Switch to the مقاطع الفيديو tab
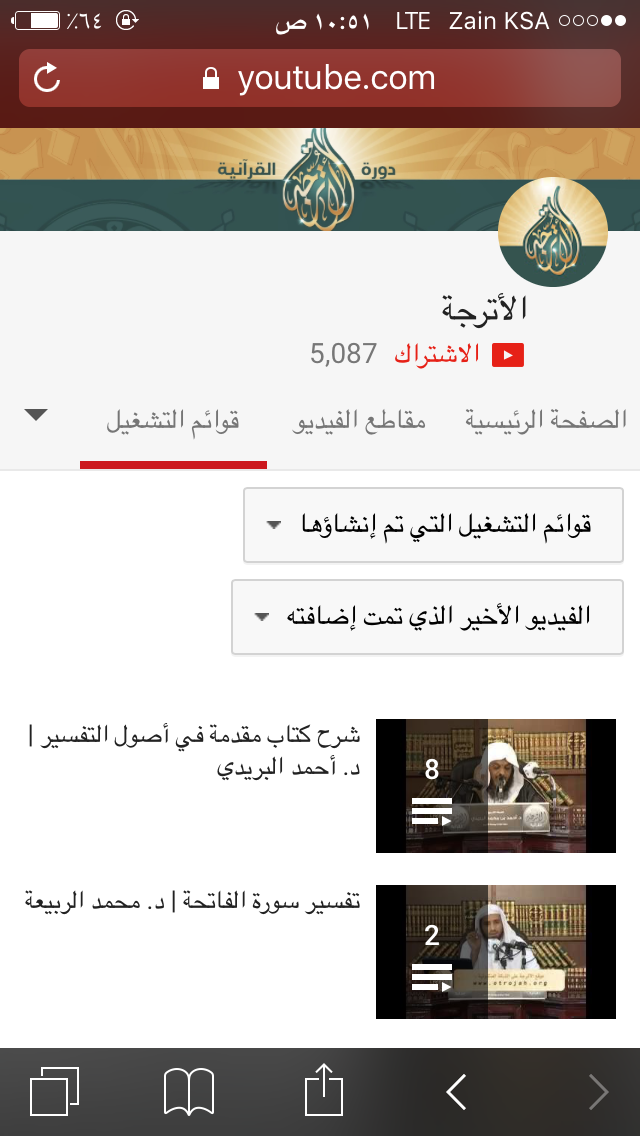 359,420
